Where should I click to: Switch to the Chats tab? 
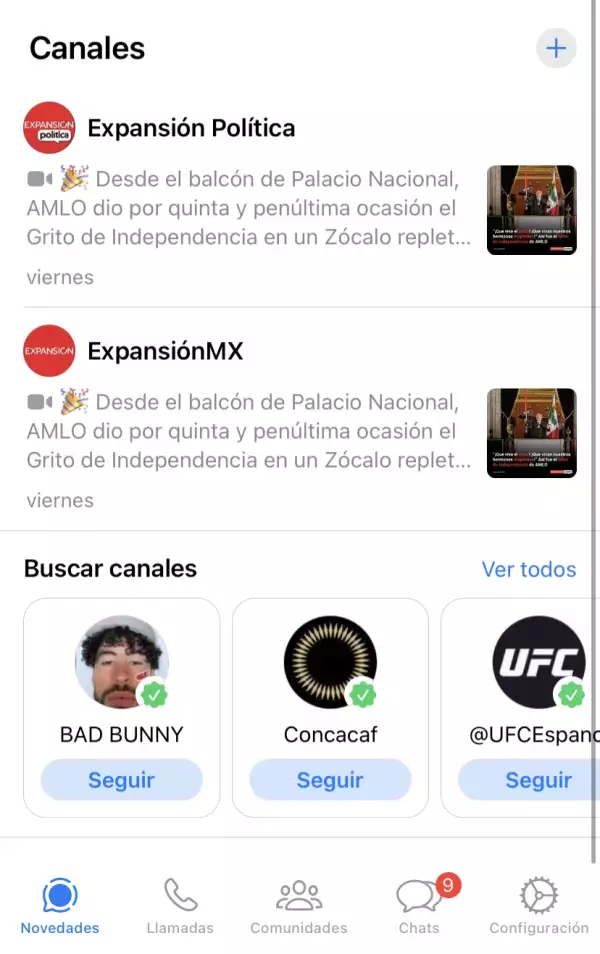click(x=419, y=906)
